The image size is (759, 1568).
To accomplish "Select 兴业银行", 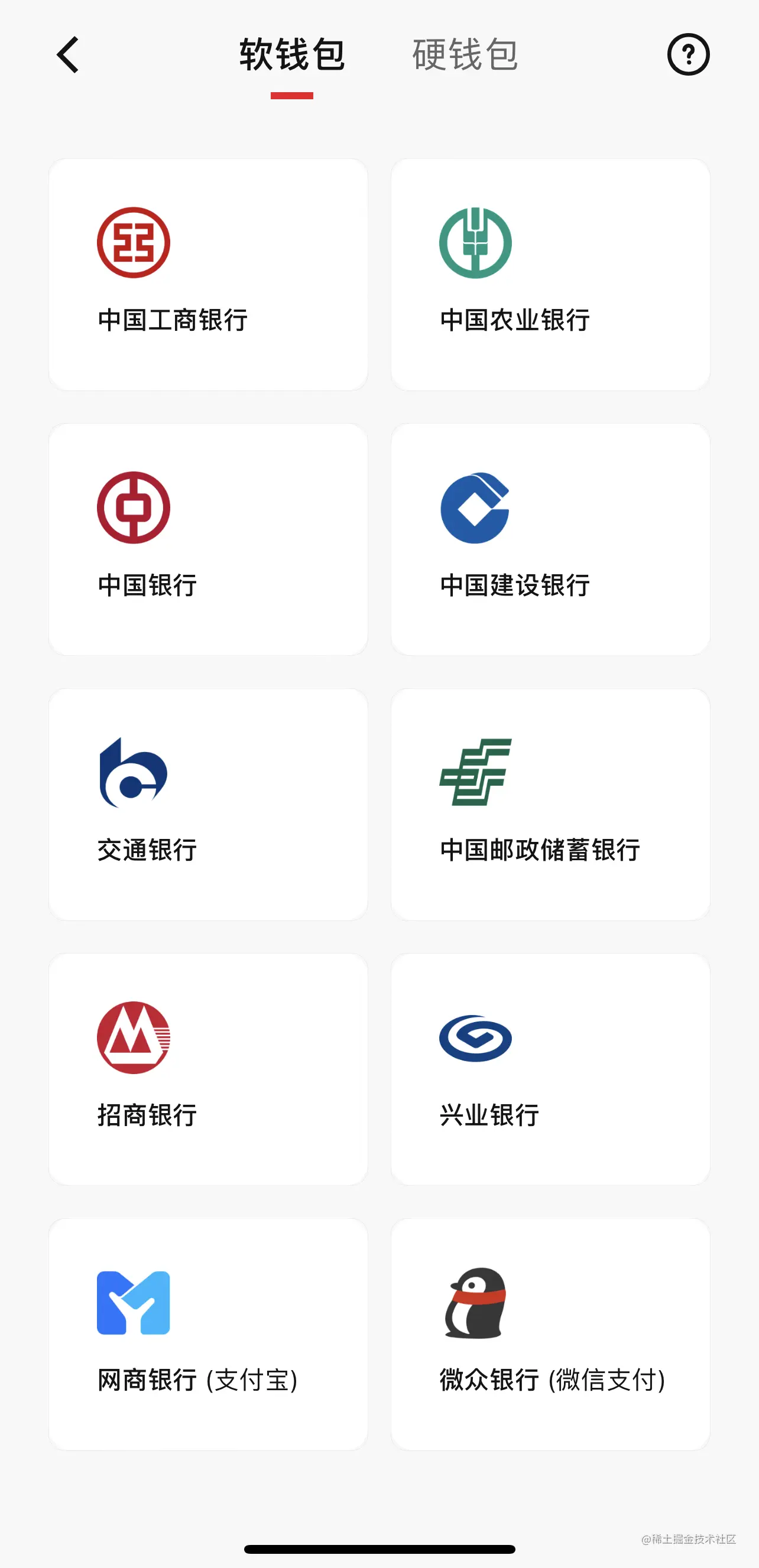I will pyautogui.click(x=550, y=1069).
